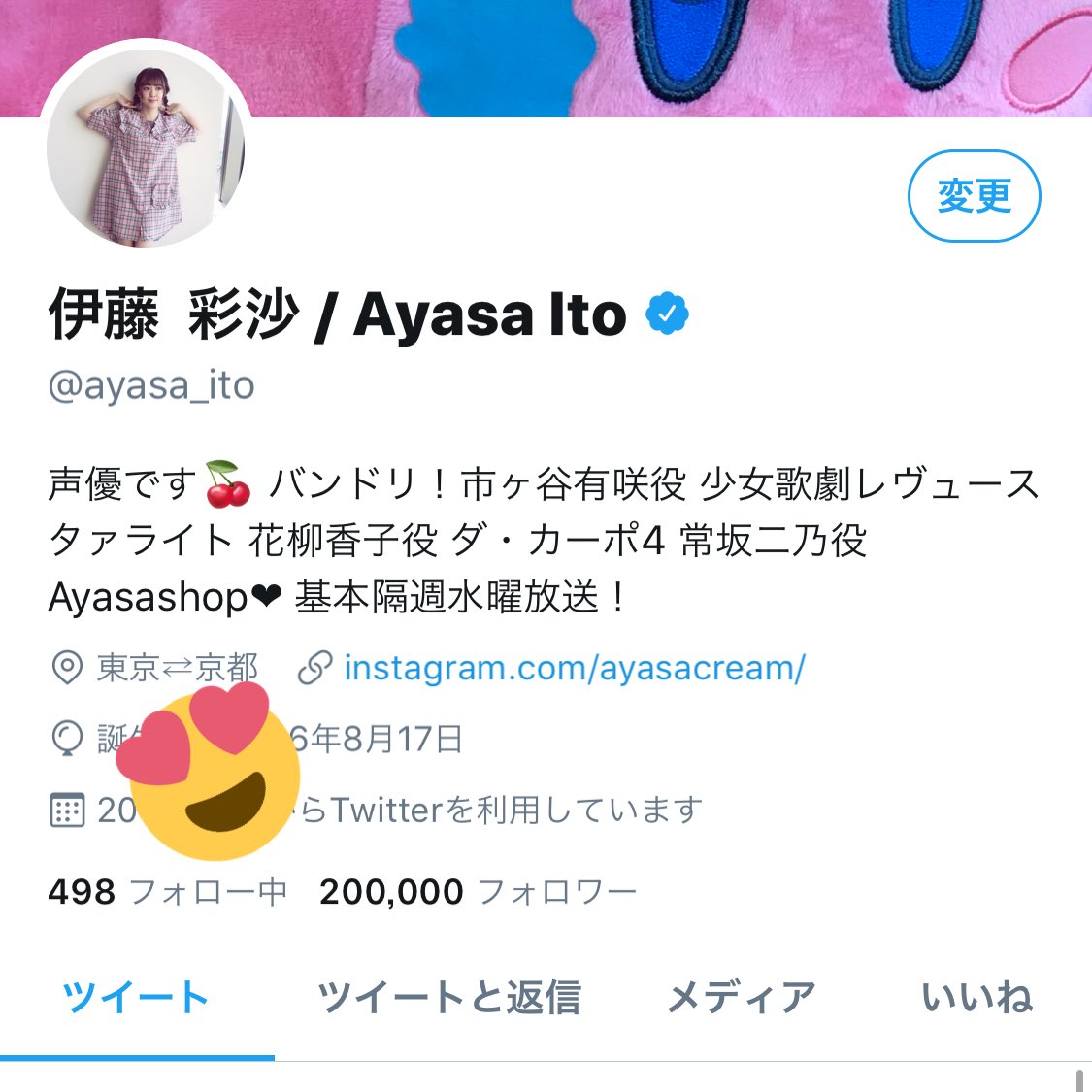Switch to the ツイートと返信 tab

448,998
